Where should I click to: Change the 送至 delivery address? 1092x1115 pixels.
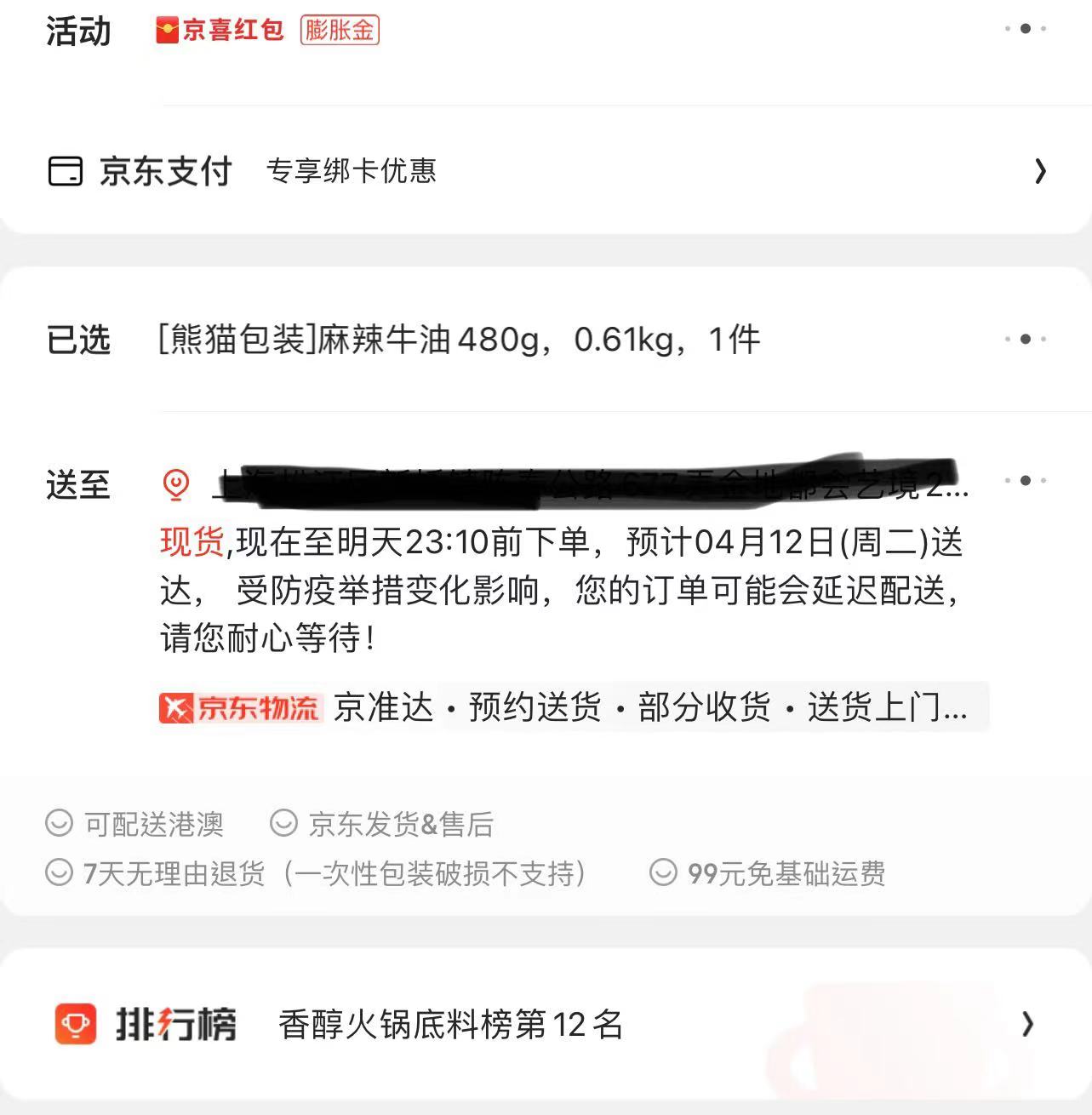(x=587, y=483)
